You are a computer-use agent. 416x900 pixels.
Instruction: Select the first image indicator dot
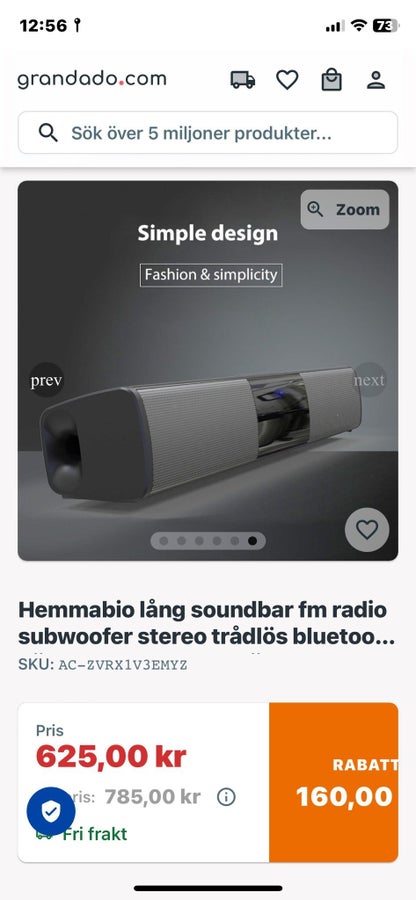164,541
